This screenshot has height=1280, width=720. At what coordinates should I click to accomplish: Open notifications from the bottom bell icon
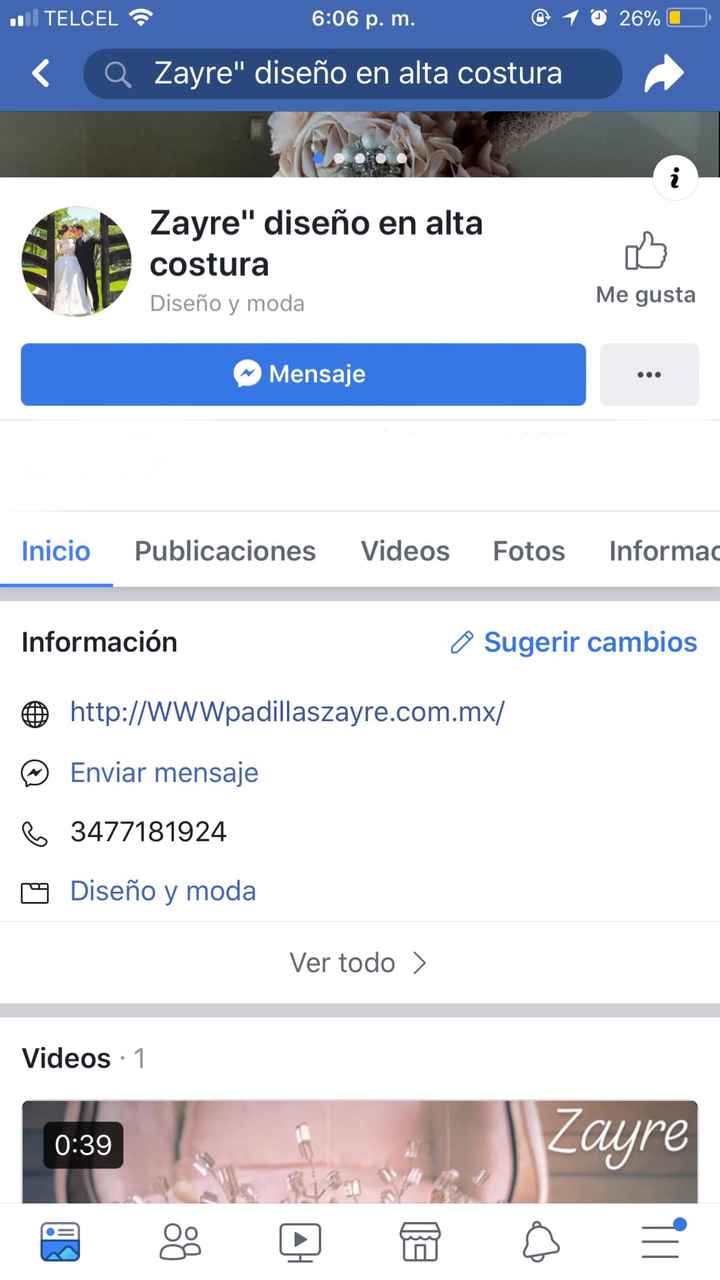[x=540, y=1240]
